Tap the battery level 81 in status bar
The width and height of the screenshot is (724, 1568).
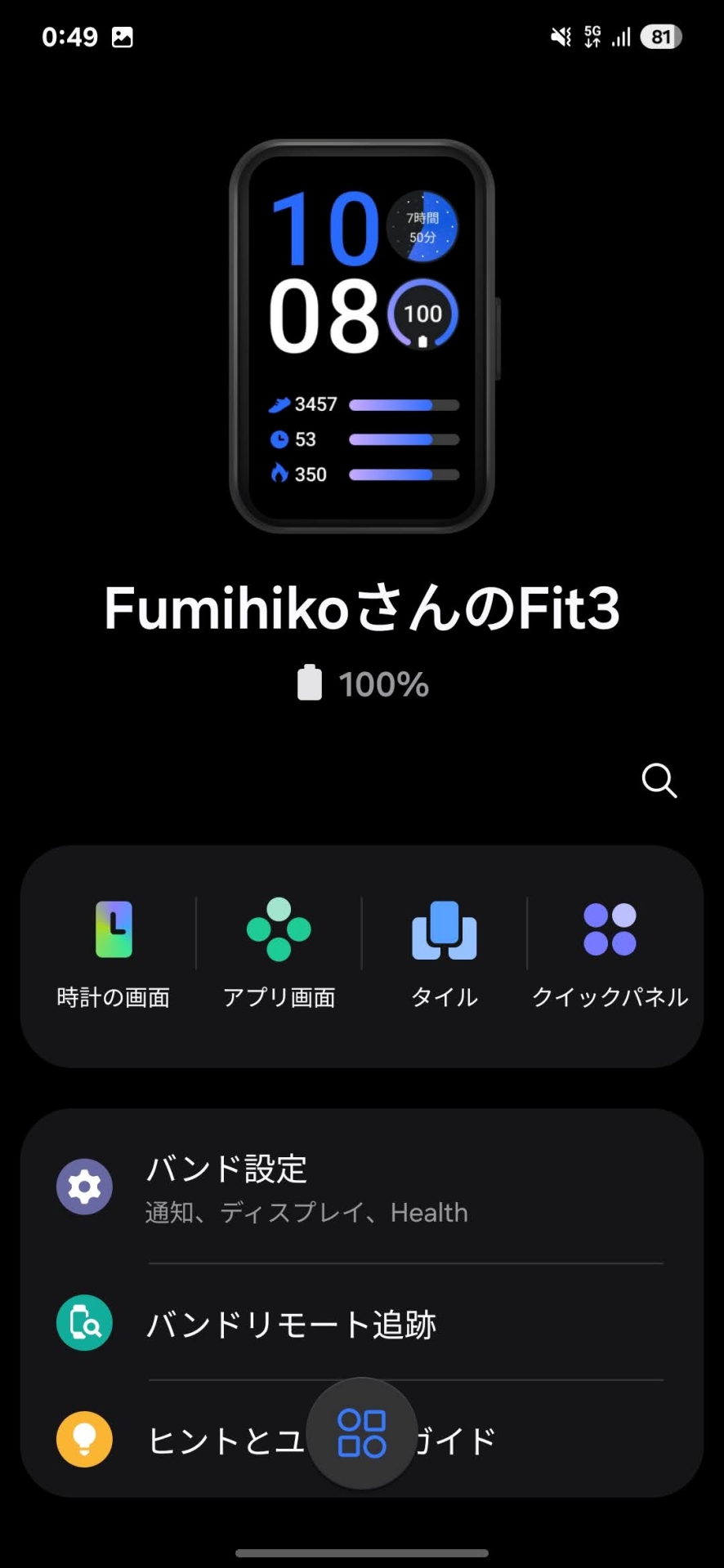(660, 36)
